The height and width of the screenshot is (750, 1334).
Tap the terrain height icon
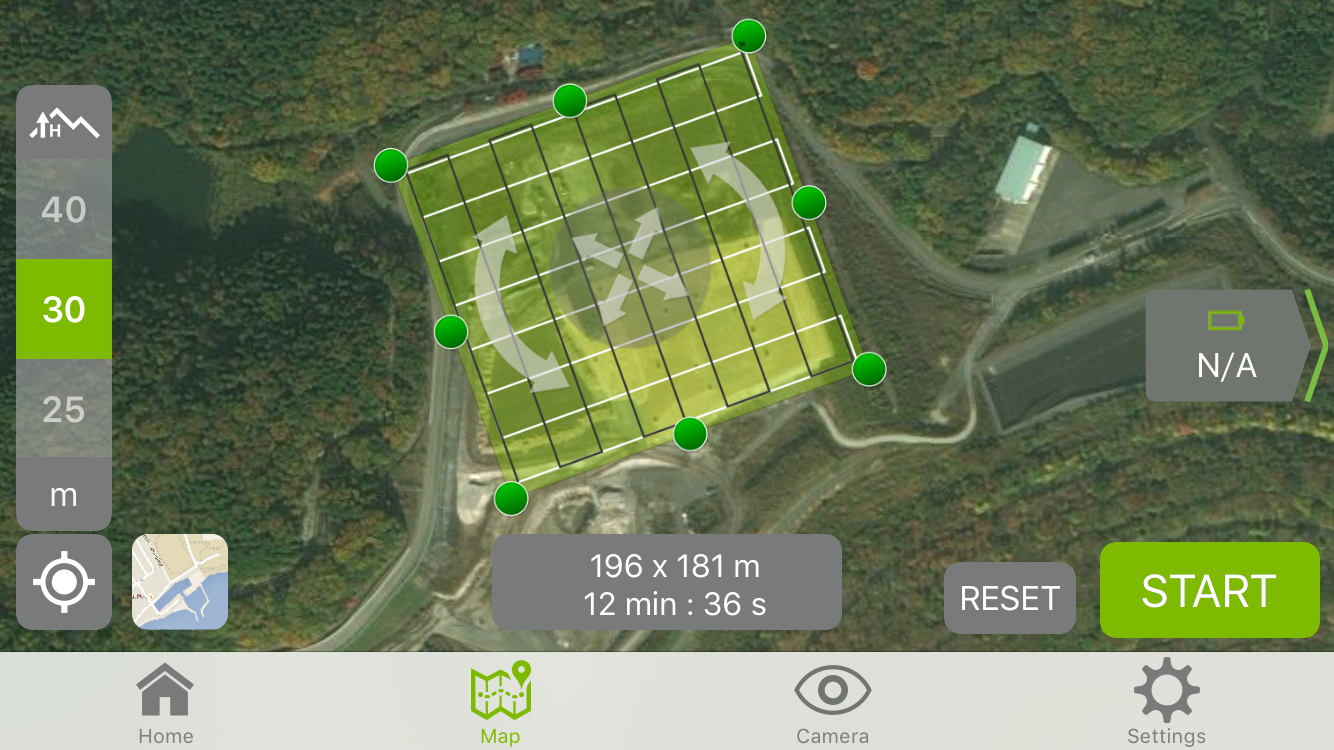[64, 124]
